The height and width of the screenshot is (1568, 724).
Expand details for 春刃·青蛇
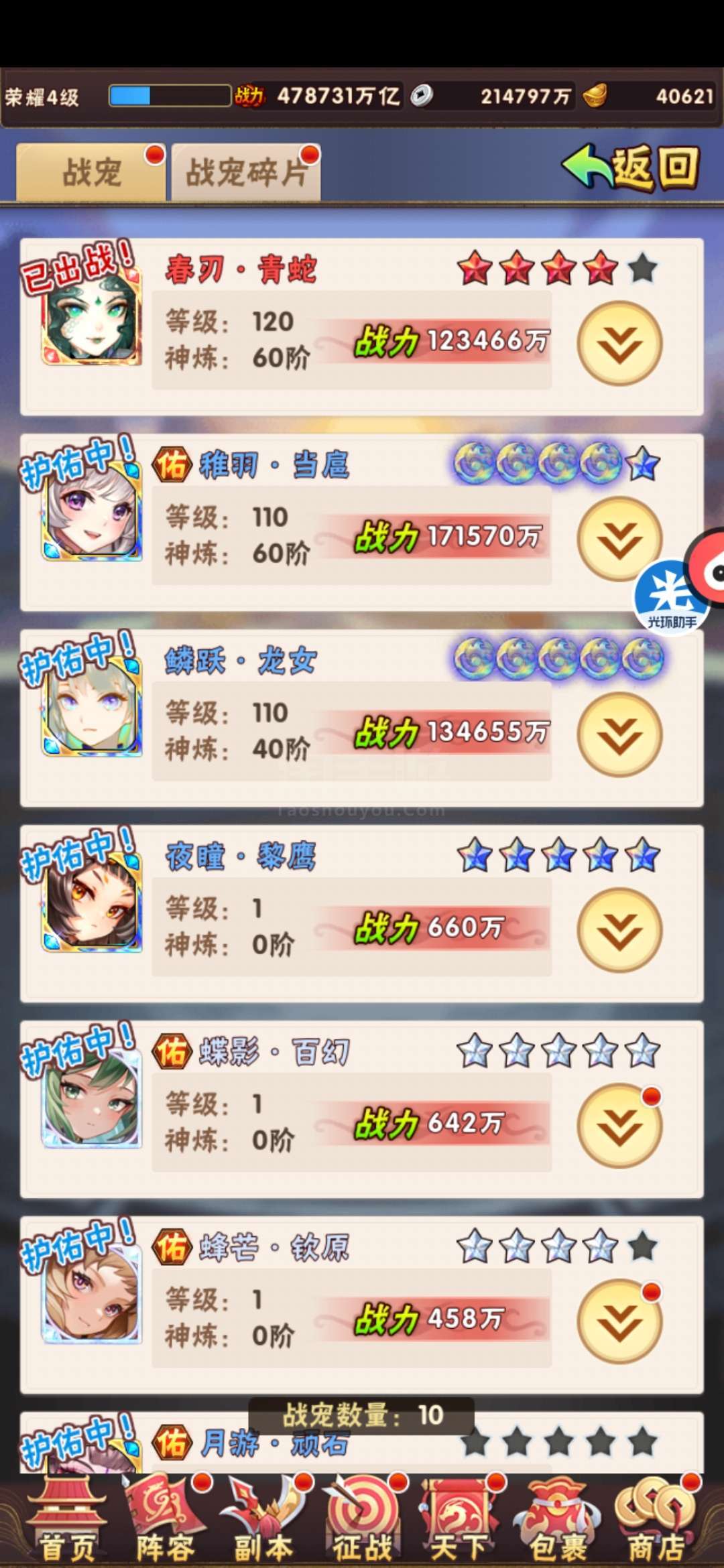click(x=619, y=344)
